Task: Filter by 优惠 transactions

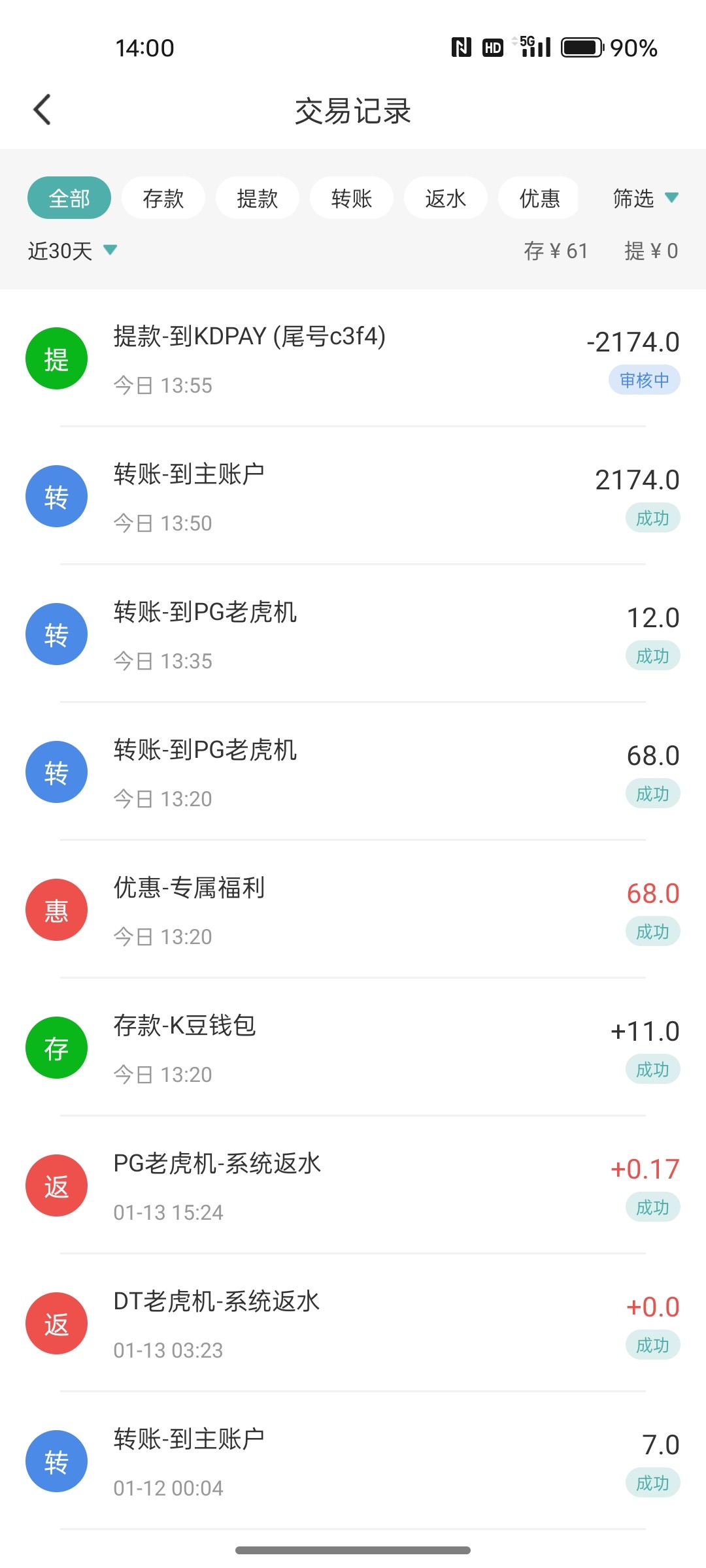Action: [x=539, y=198]
